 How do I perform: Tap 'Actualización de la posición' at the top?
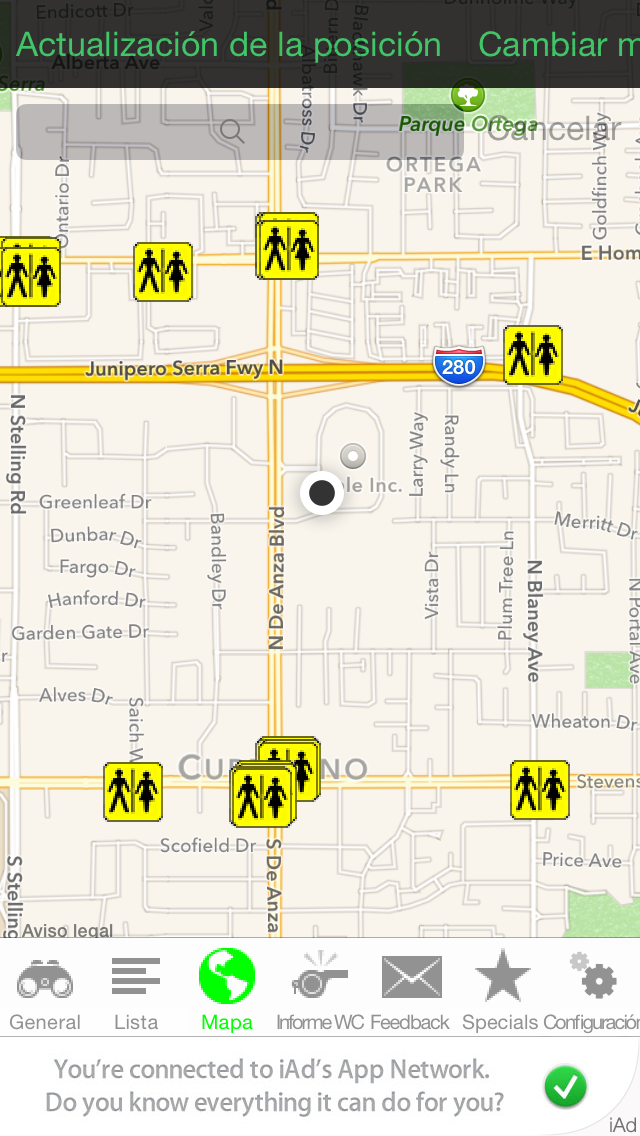pyautogui.click(x=228, y=45)
